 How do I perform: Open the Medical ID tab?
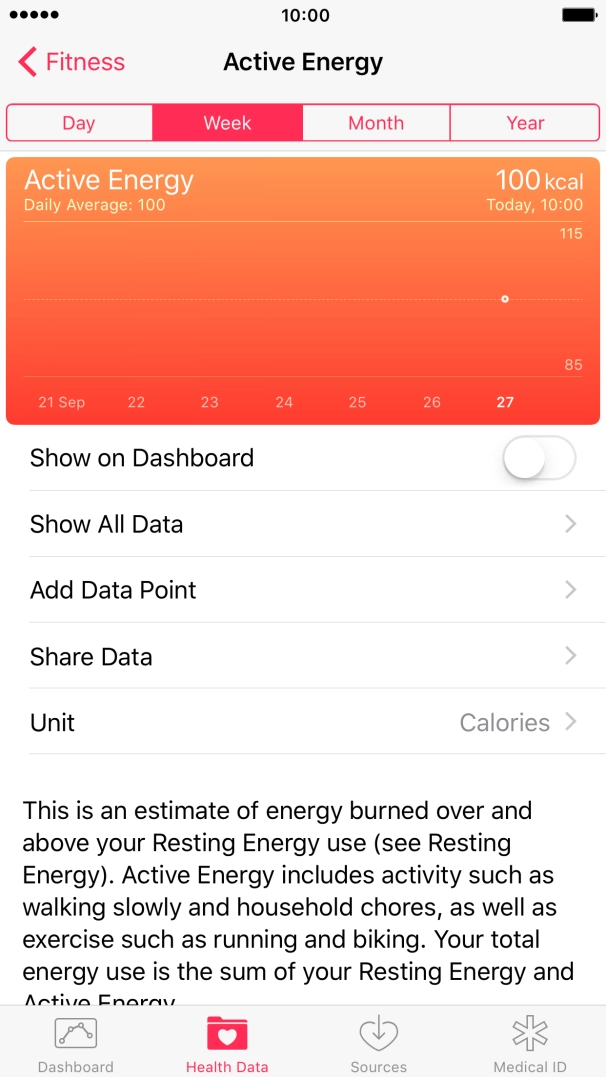(530, 1044)
